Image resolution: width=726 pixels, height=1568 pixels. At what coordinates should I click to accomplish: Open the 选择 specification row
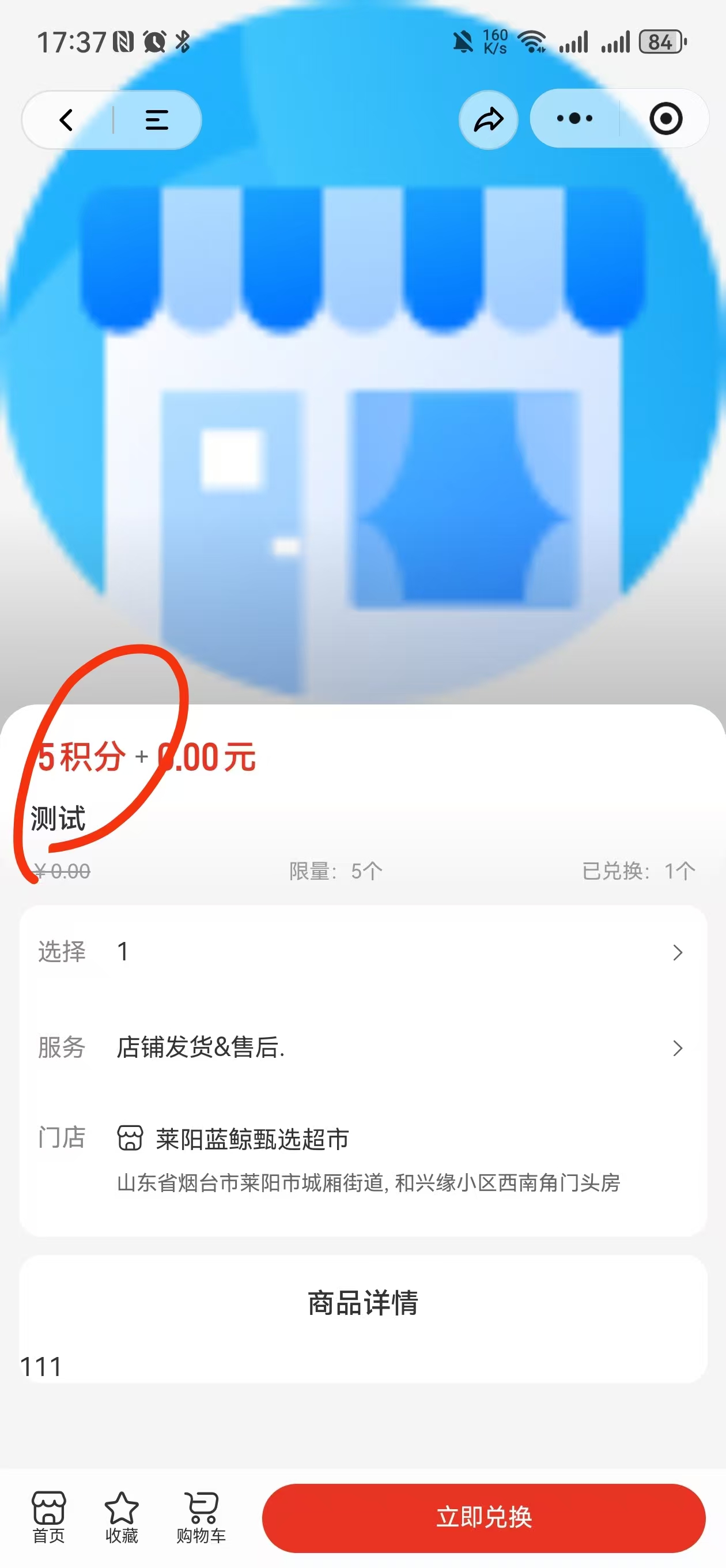point(362,951)
